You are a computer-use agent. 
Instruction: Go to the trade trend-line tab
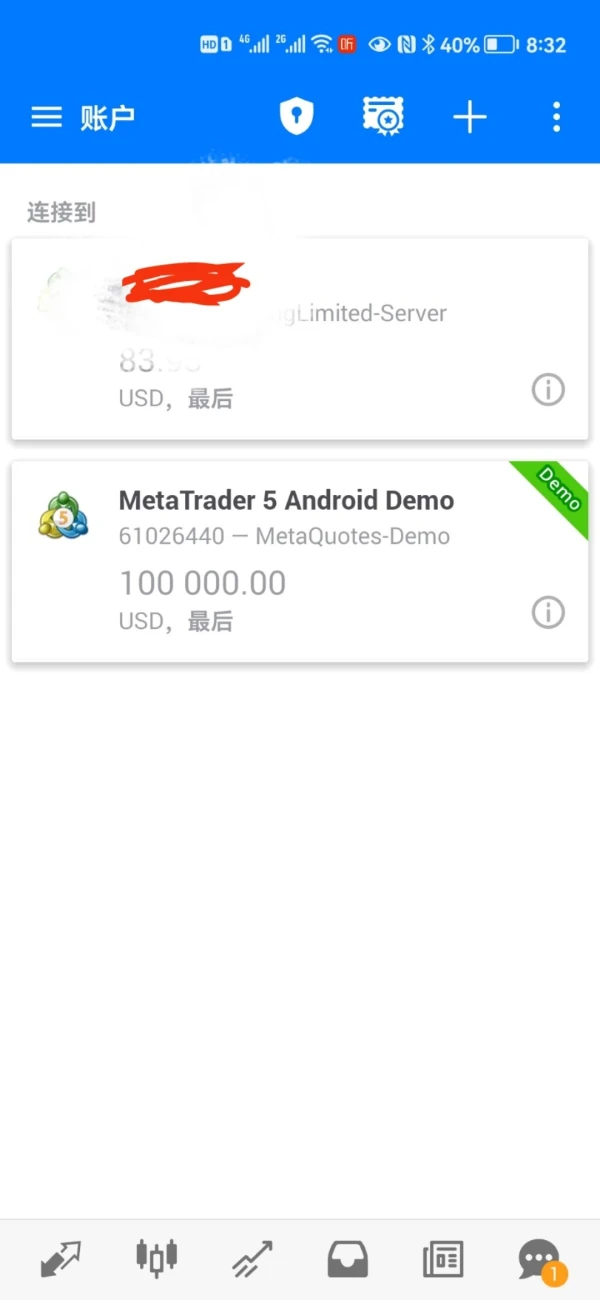[252, 1257]
